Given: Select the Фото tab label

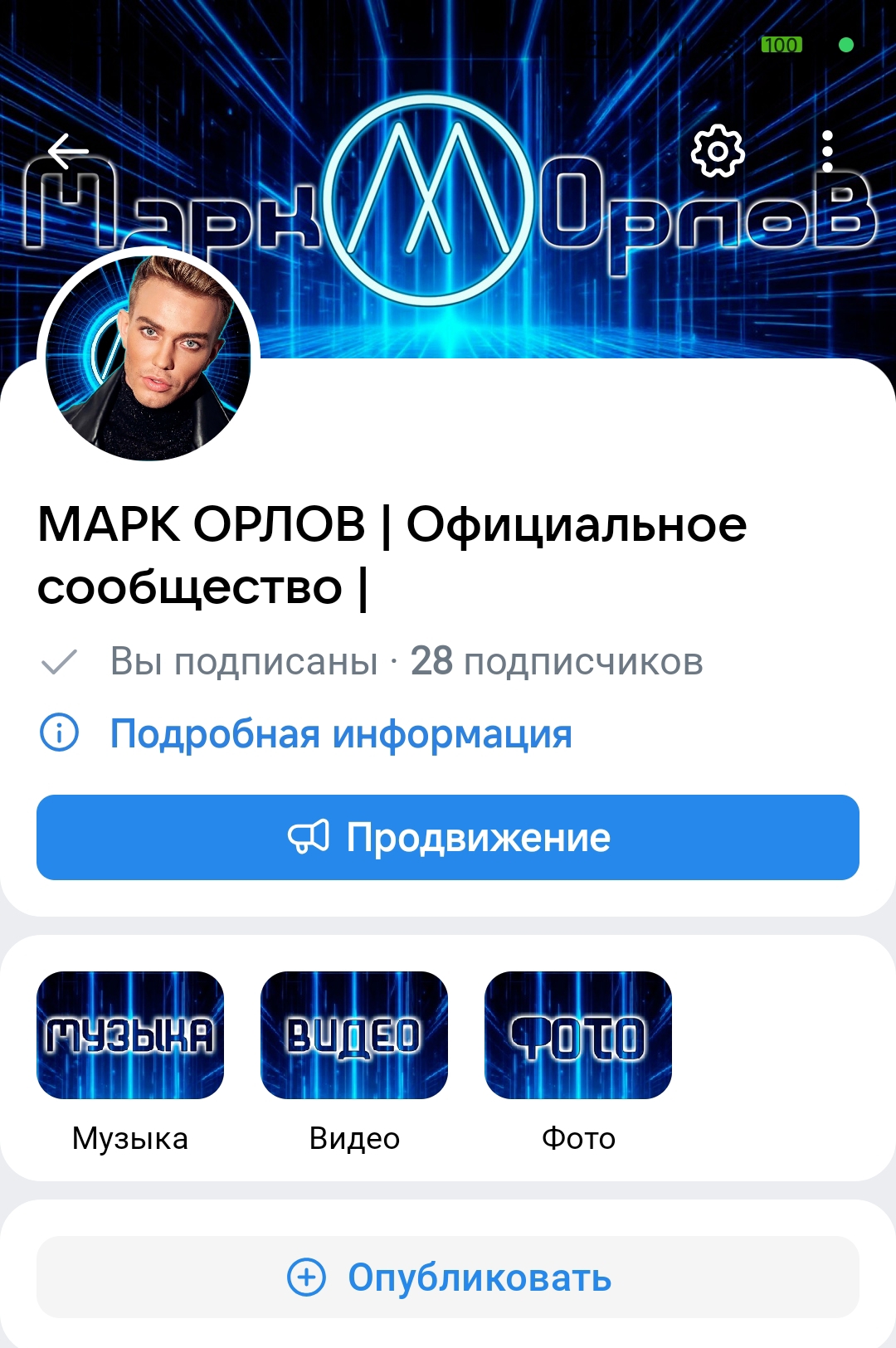Looking at the screenshot, I should click(x=579, y=1137).
